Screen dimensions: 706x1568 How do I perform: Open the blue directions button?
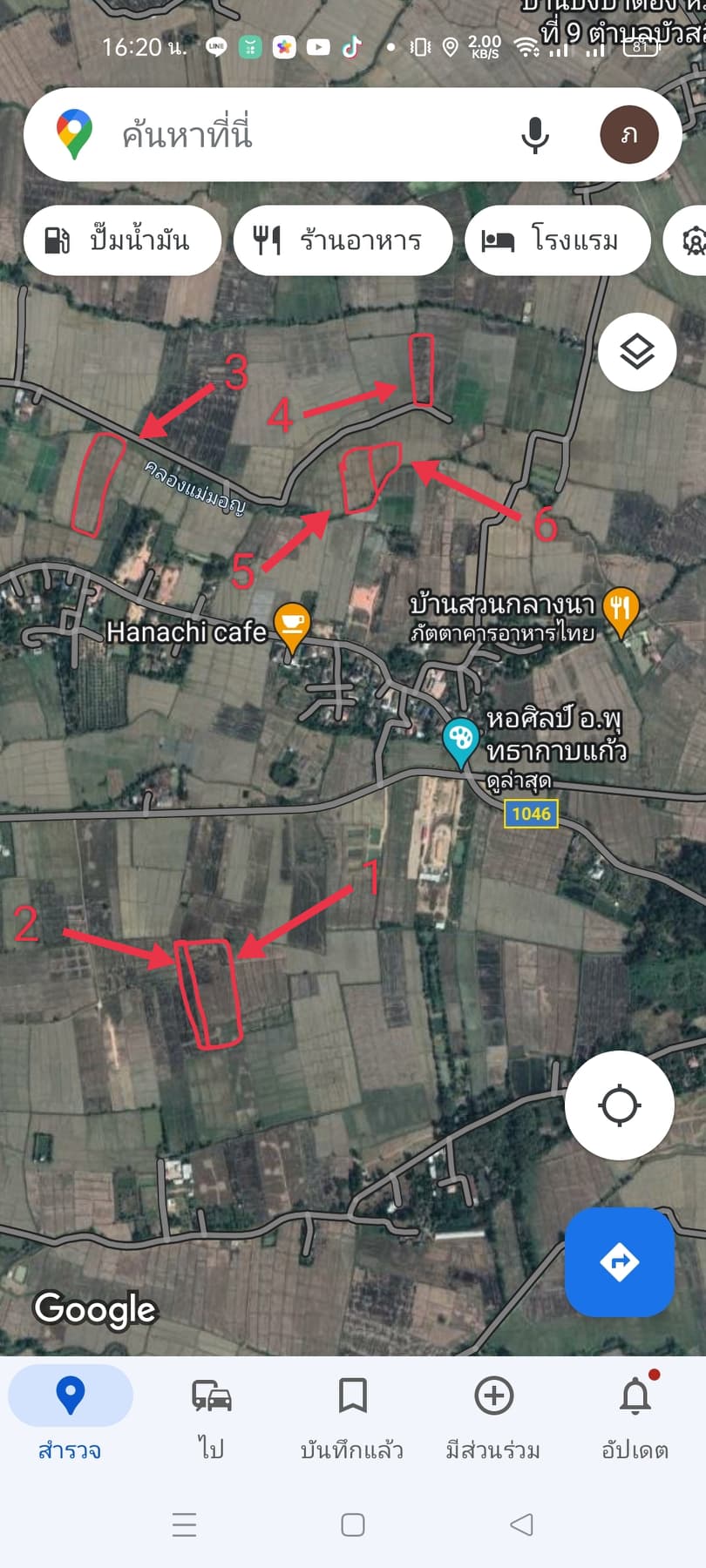[x=620, y=1261]
